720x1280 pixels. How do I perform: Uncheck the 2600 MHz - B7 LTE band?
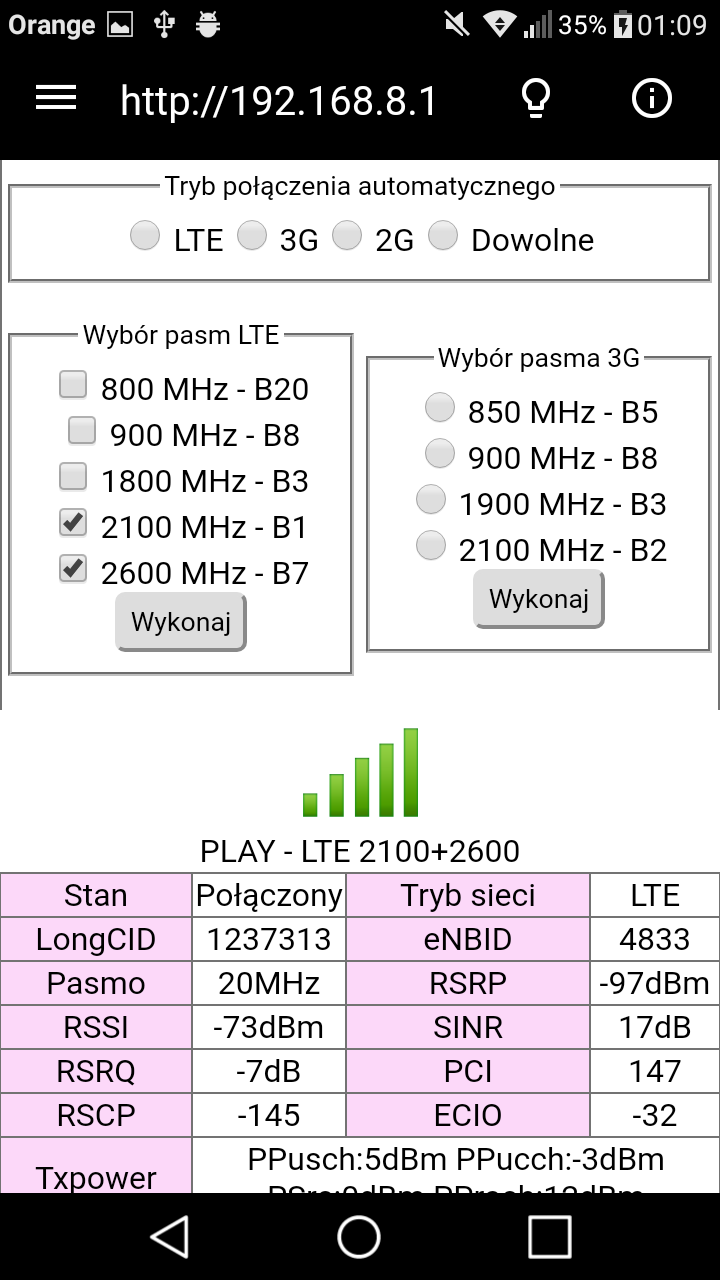click(73, 568)
